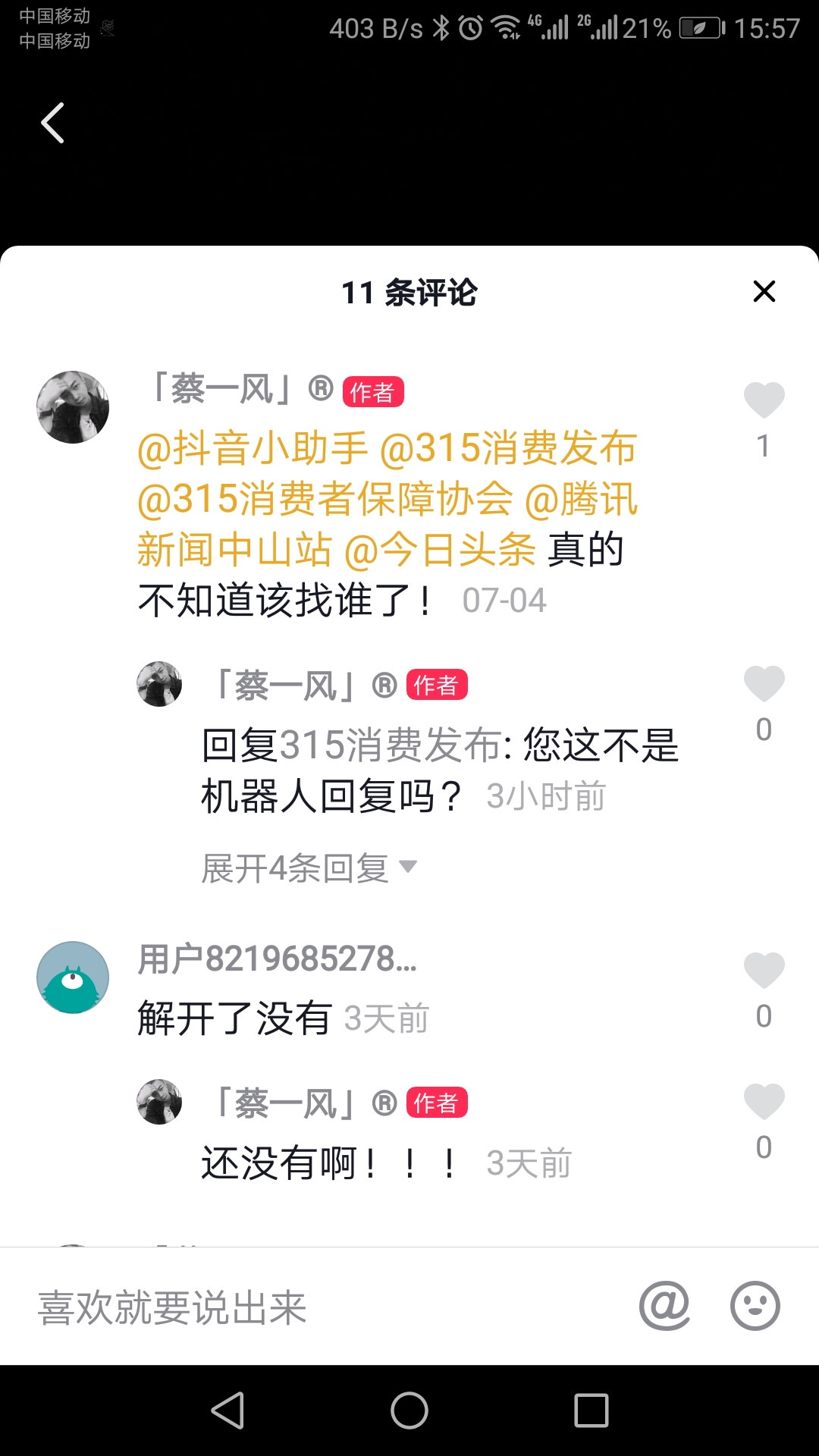Tap the 作者 badge next to 「蔡一风」
819x1456 pixels.
375,391
